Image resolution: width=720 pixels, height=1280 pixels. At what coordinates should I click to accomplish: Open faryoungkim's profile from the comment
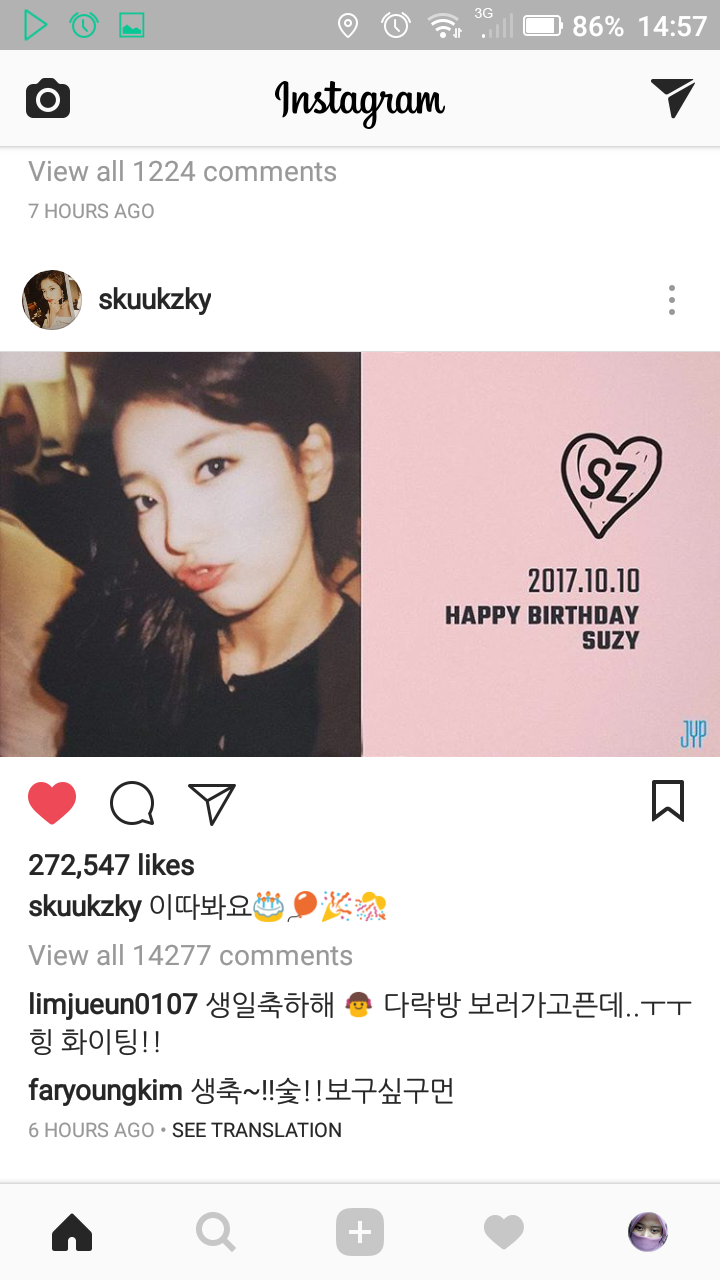[x=105, y=1090]
